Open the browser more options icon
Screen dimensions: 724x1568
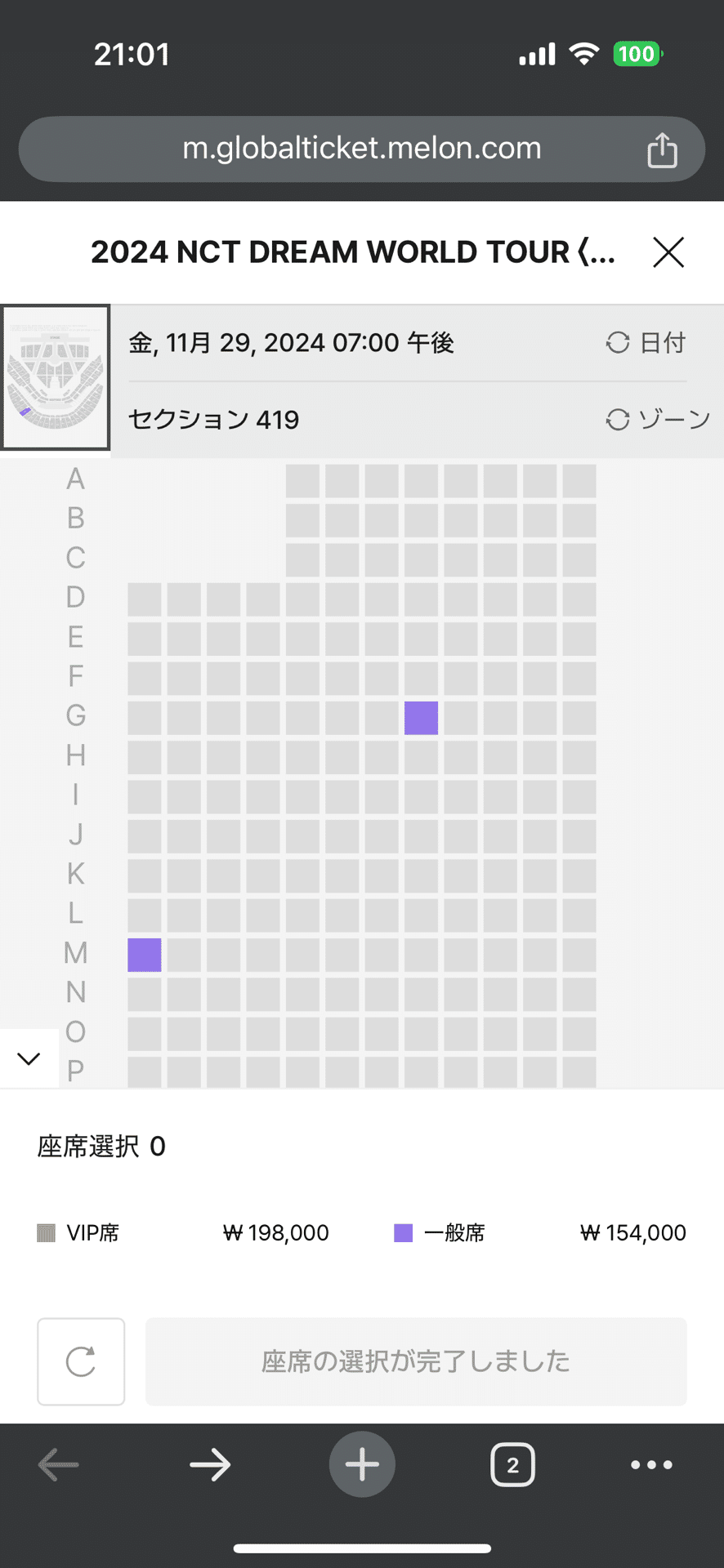pos(650,1464)
